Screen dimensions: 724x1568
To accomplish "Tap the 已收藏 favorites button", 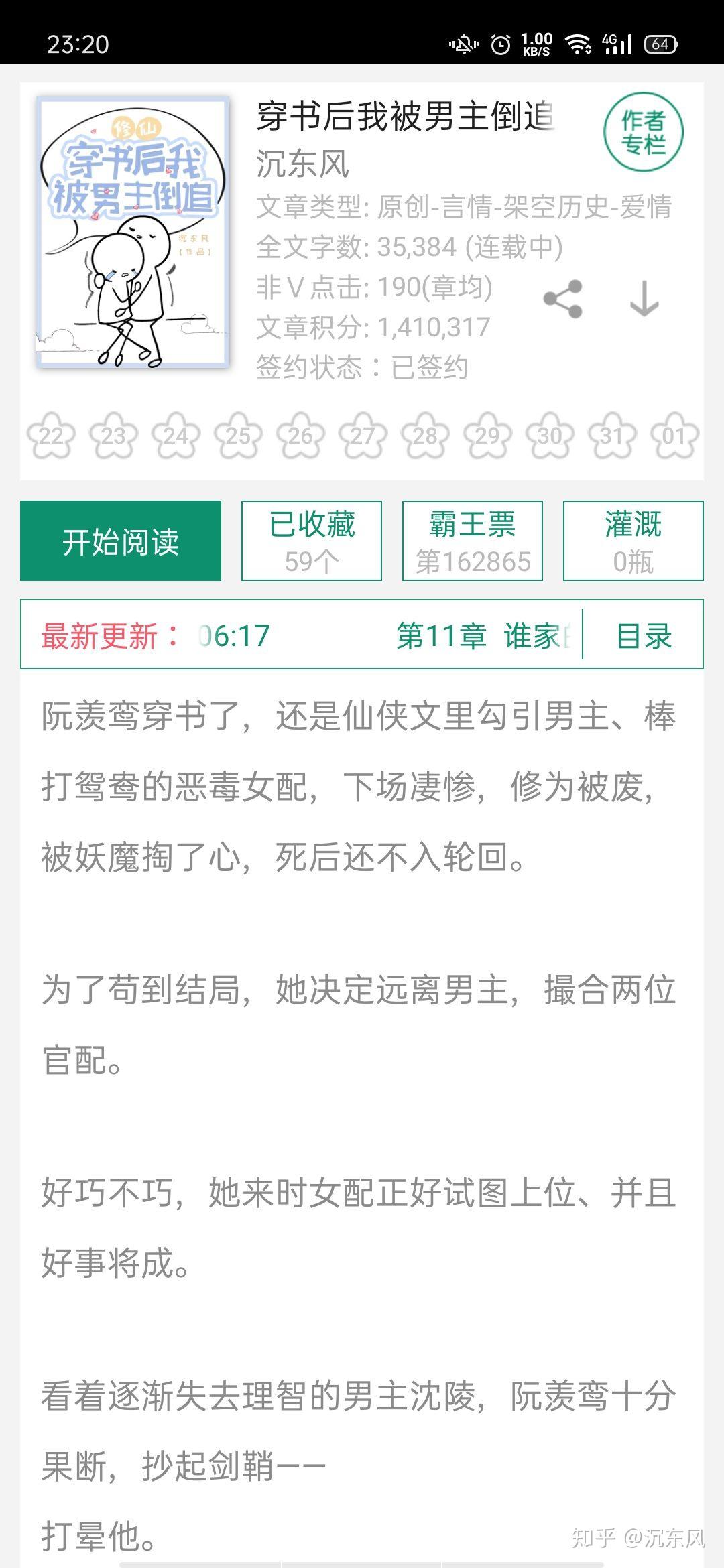I will 312,541.
